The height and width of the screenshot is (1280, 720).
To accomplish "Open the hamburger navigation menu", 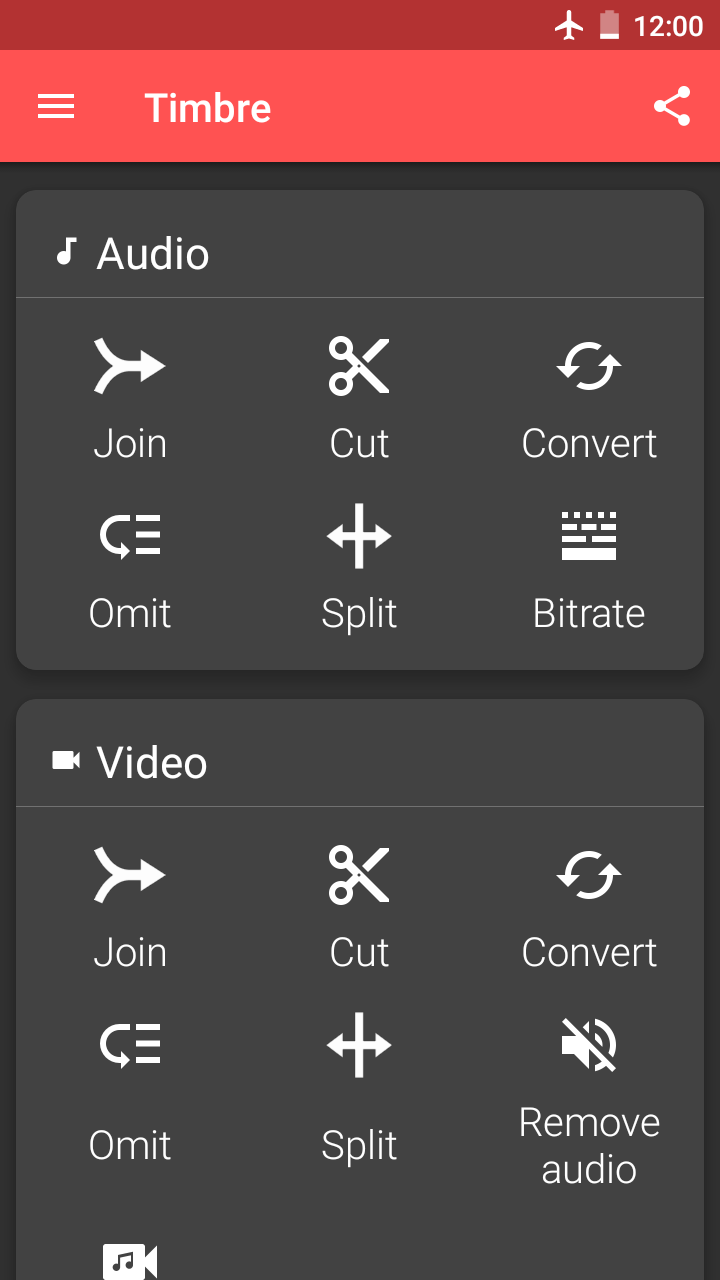I will click(x=56, y=107).
